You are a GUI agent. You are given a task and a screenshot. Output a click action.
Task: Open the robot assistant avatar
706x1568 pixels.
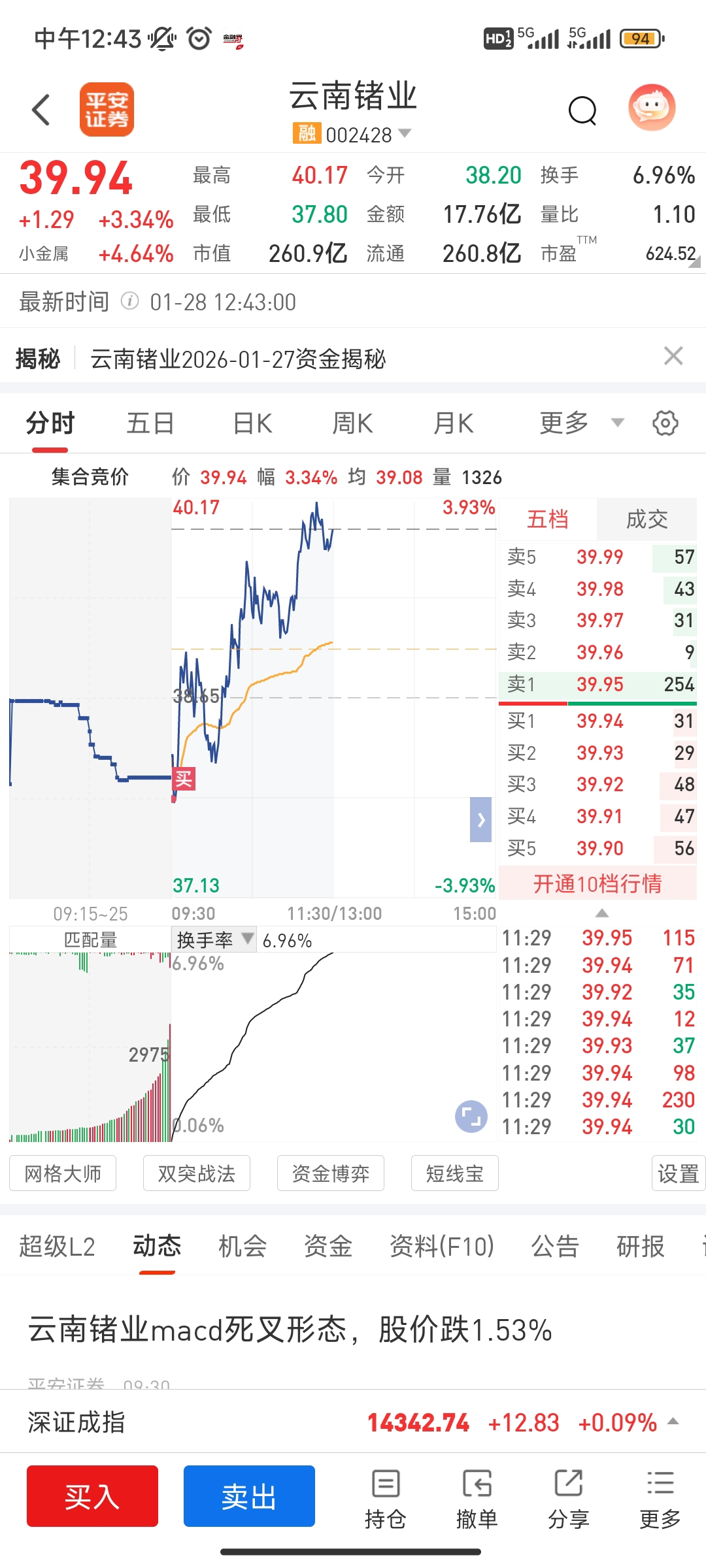[651, 108]
